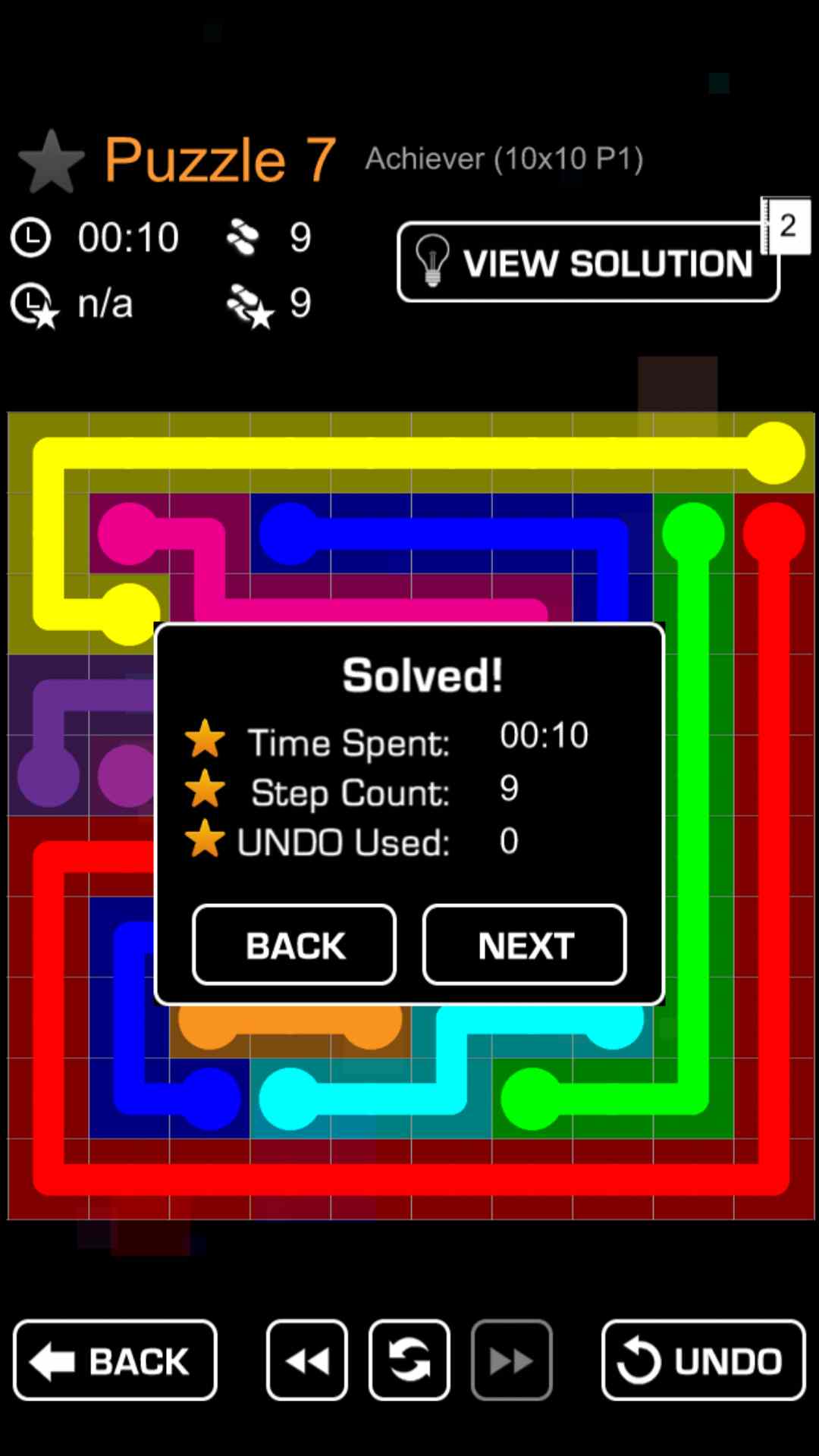Skip to next puzzle with fast-forward button

(x=511, y=1360)
